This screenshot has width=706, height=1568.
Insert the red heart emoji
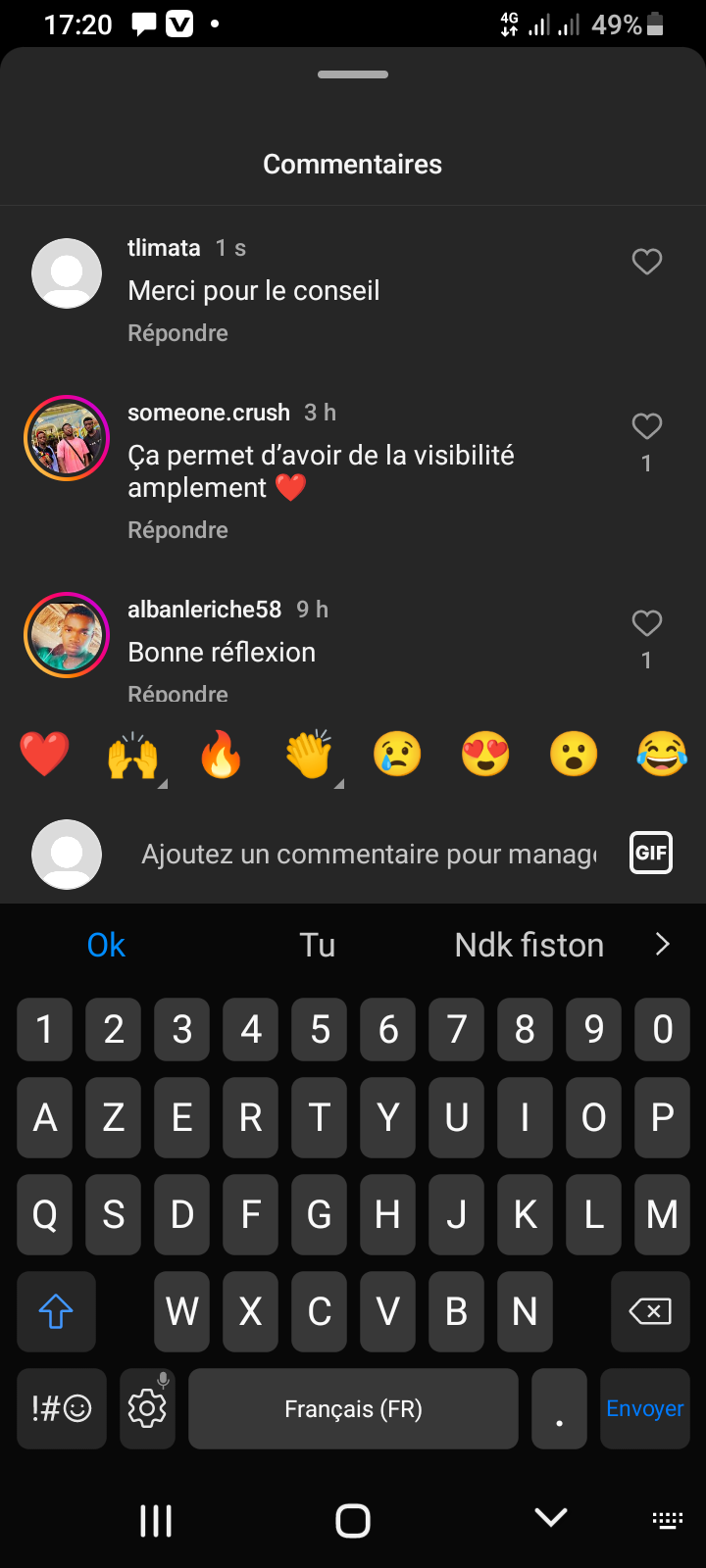(x=44, y=755)
